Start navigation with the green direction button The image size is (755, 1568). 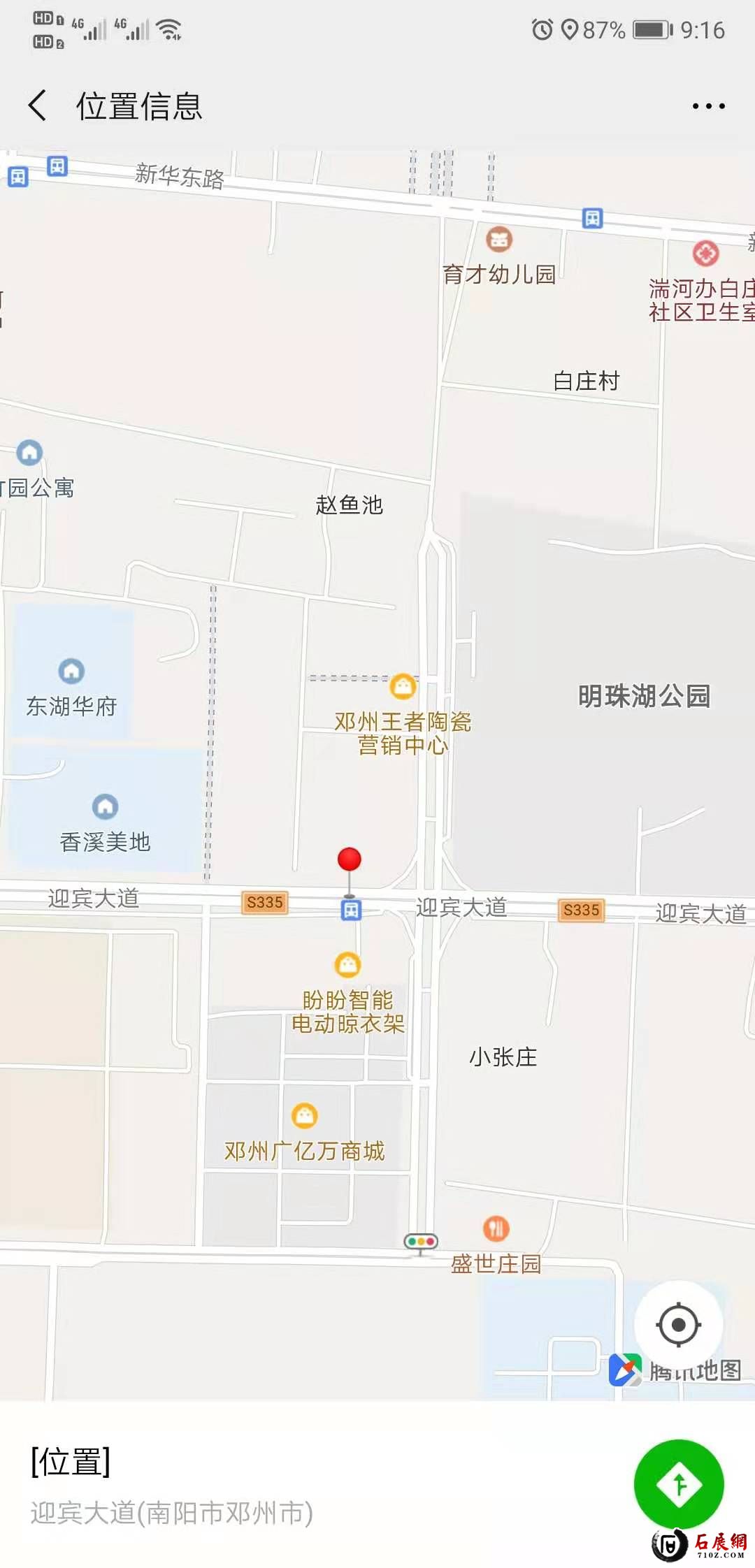678,1483
